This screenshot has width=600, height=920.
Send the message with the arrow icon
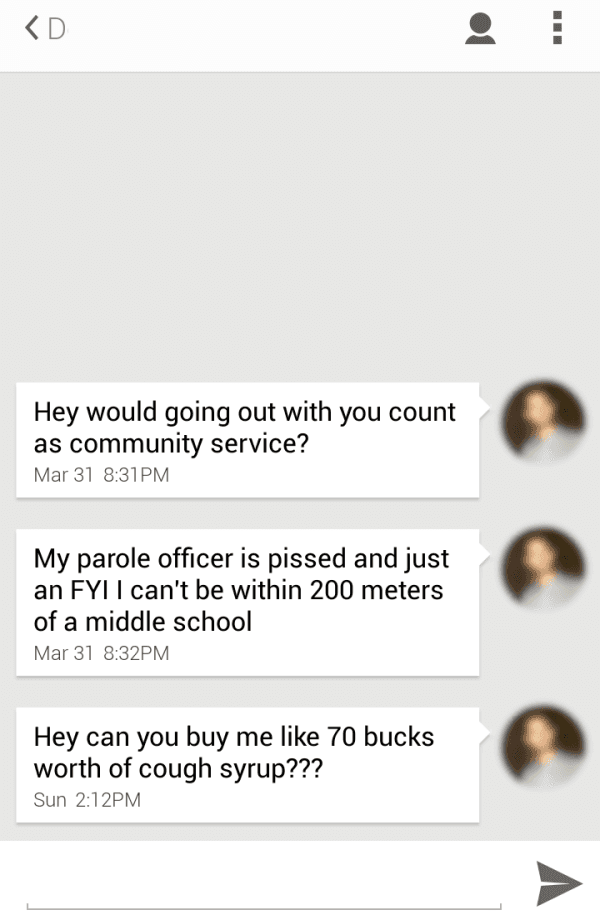558,882
